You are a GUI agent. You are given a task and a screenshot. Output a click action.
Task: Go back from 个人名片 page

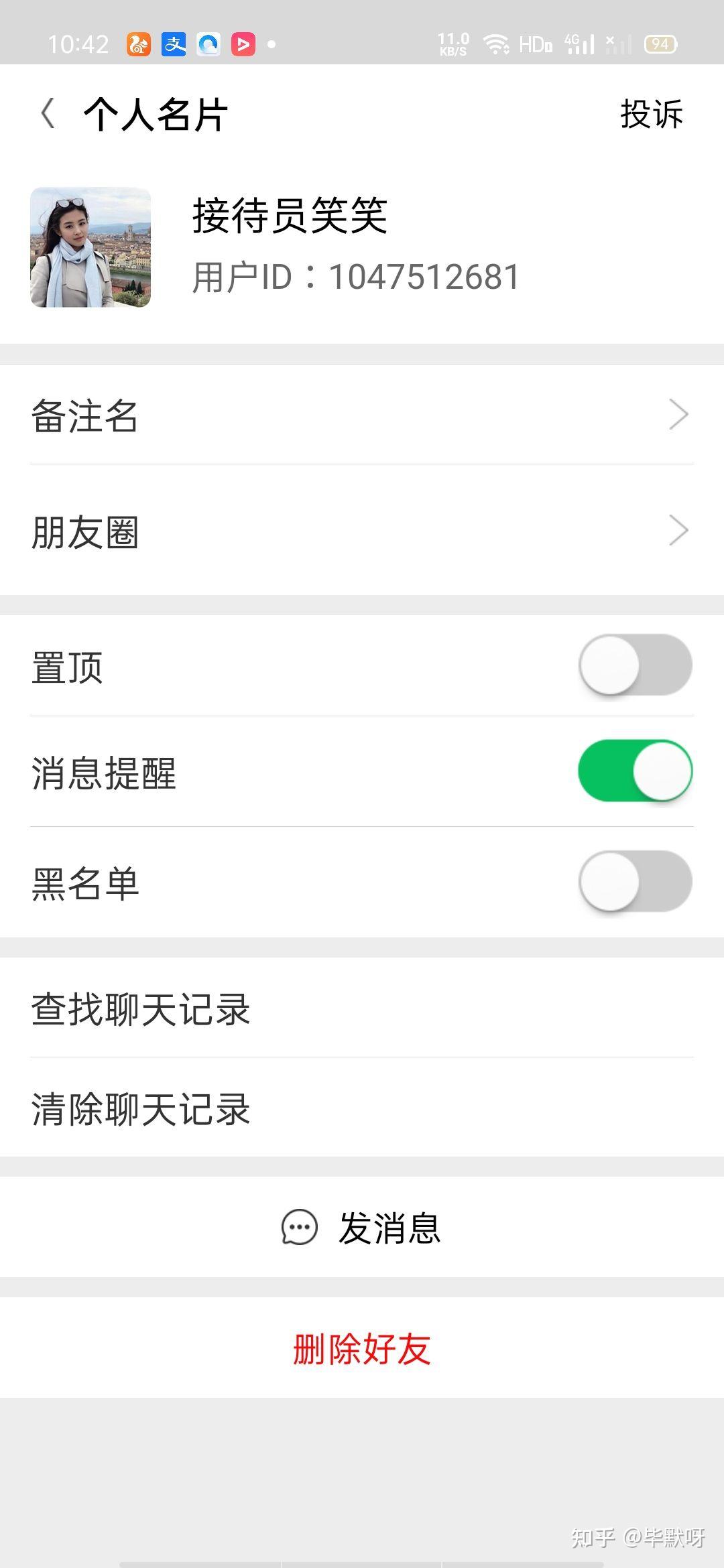pyautogui.click(x=48, y=113)
